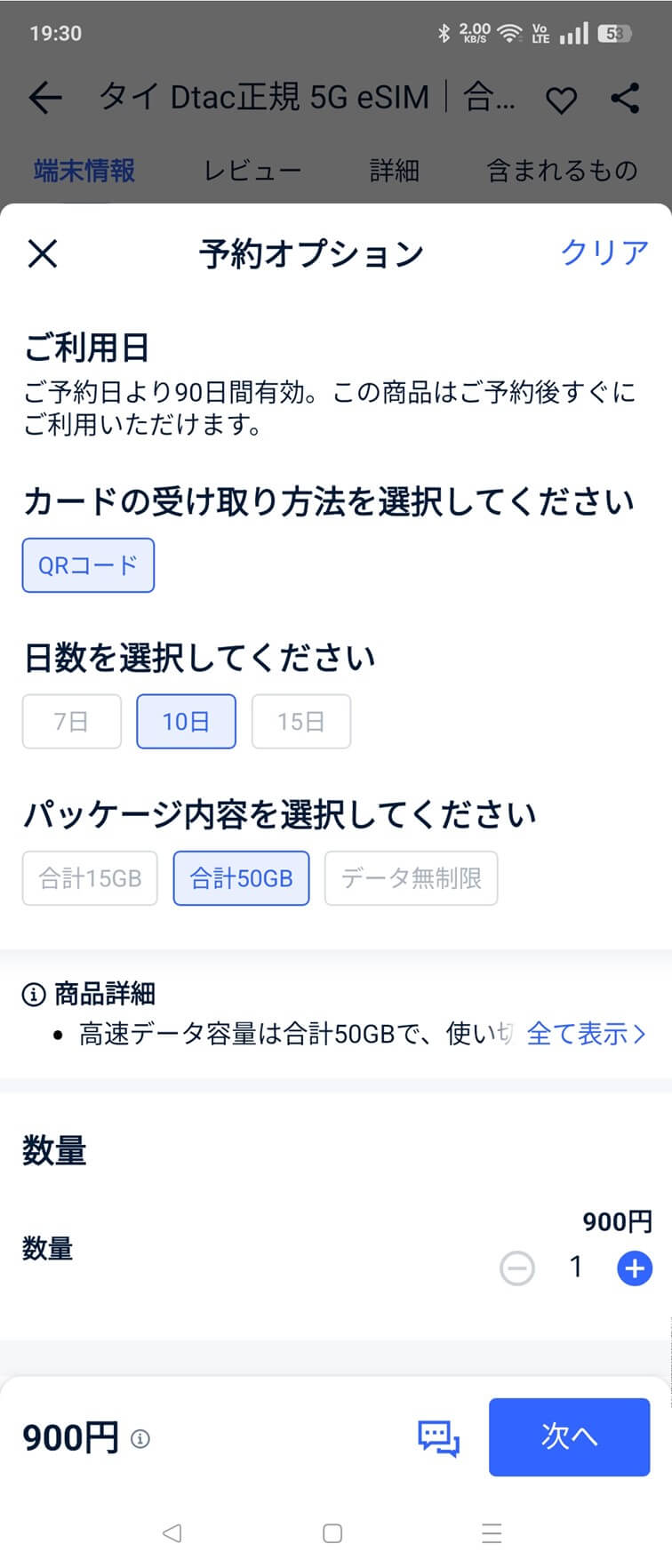672x1568 pixels.
Task: Open the chat support icon
Action: pyautogui.click(x=438, y=1437)
